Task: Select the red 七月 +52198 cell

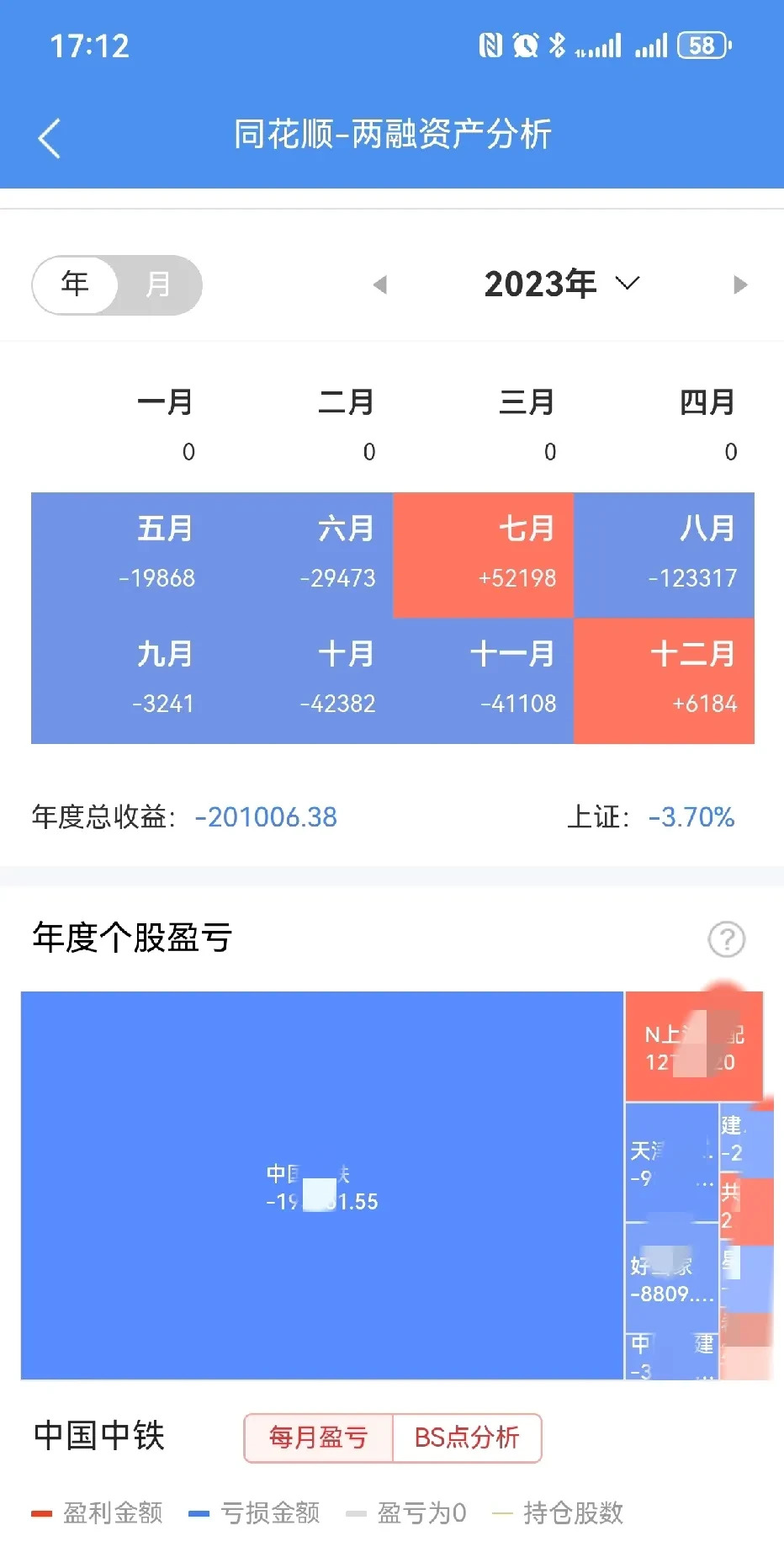Action: tap(482, 554)
